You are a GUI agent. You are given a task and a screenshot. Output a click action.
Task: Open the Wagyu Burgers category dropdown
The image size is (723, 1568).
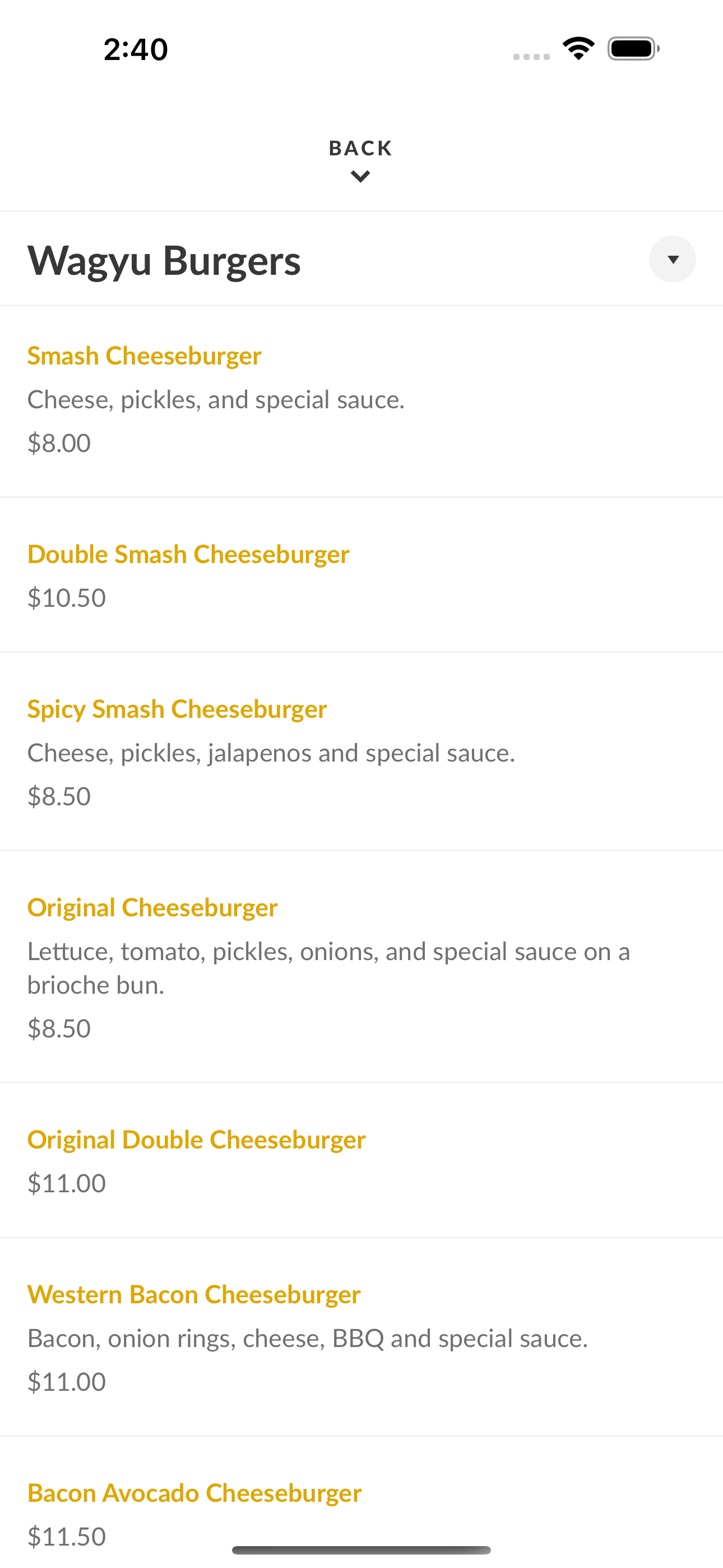[x=672, y=259]
